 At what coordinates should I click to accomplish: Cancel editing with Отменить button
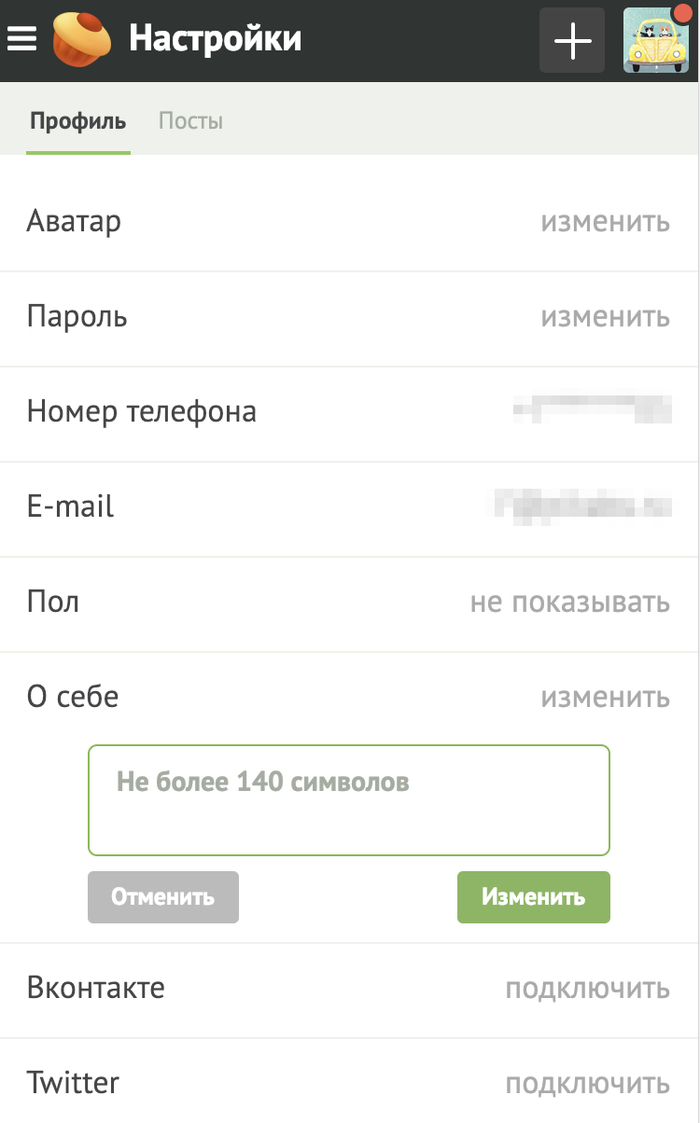coord(163,897)
